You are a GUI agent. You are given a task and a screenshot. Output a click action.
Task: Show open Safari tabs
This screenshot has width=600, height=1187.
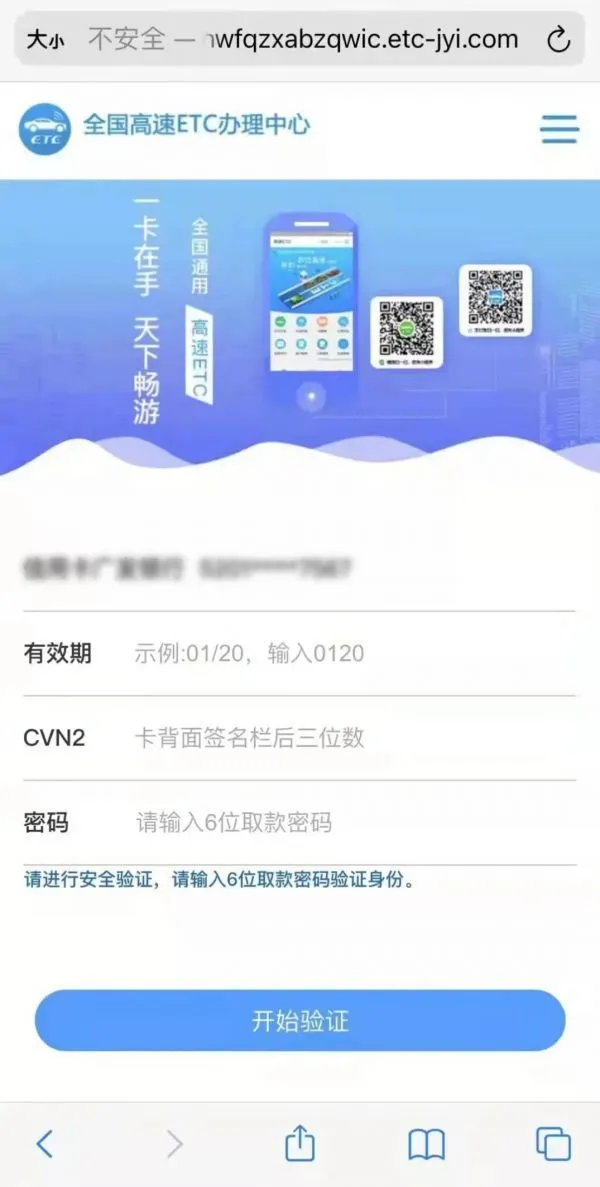553,1143
